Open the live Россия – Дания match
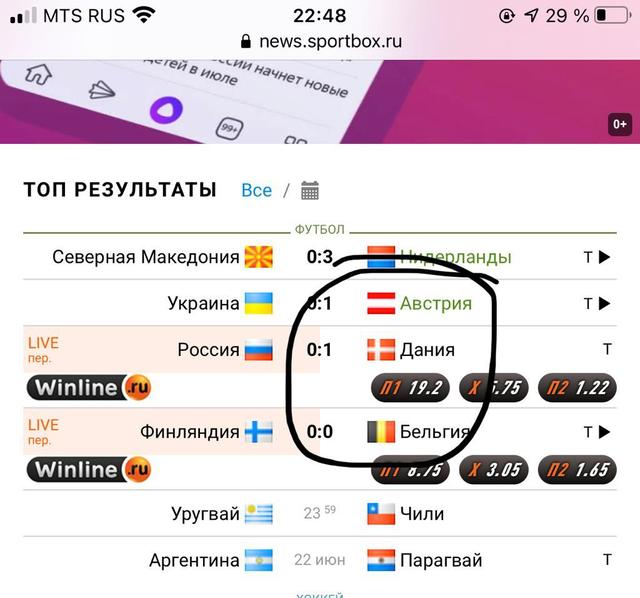The image size is (640, 598). (x=319, y=350)
